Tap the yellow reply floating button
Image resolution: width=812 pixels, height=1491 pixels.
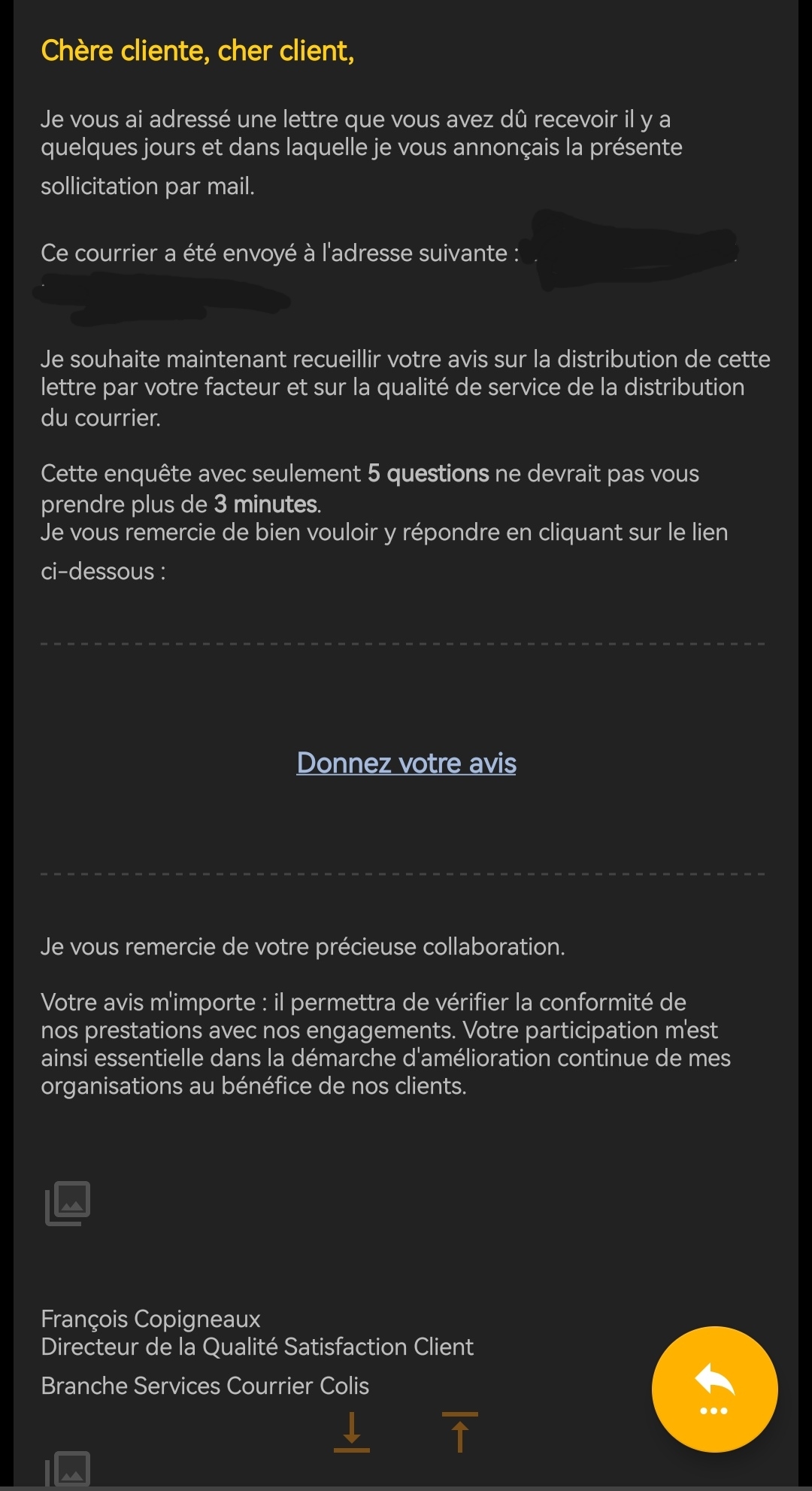pyautogui.click(x=714, y=1389)
